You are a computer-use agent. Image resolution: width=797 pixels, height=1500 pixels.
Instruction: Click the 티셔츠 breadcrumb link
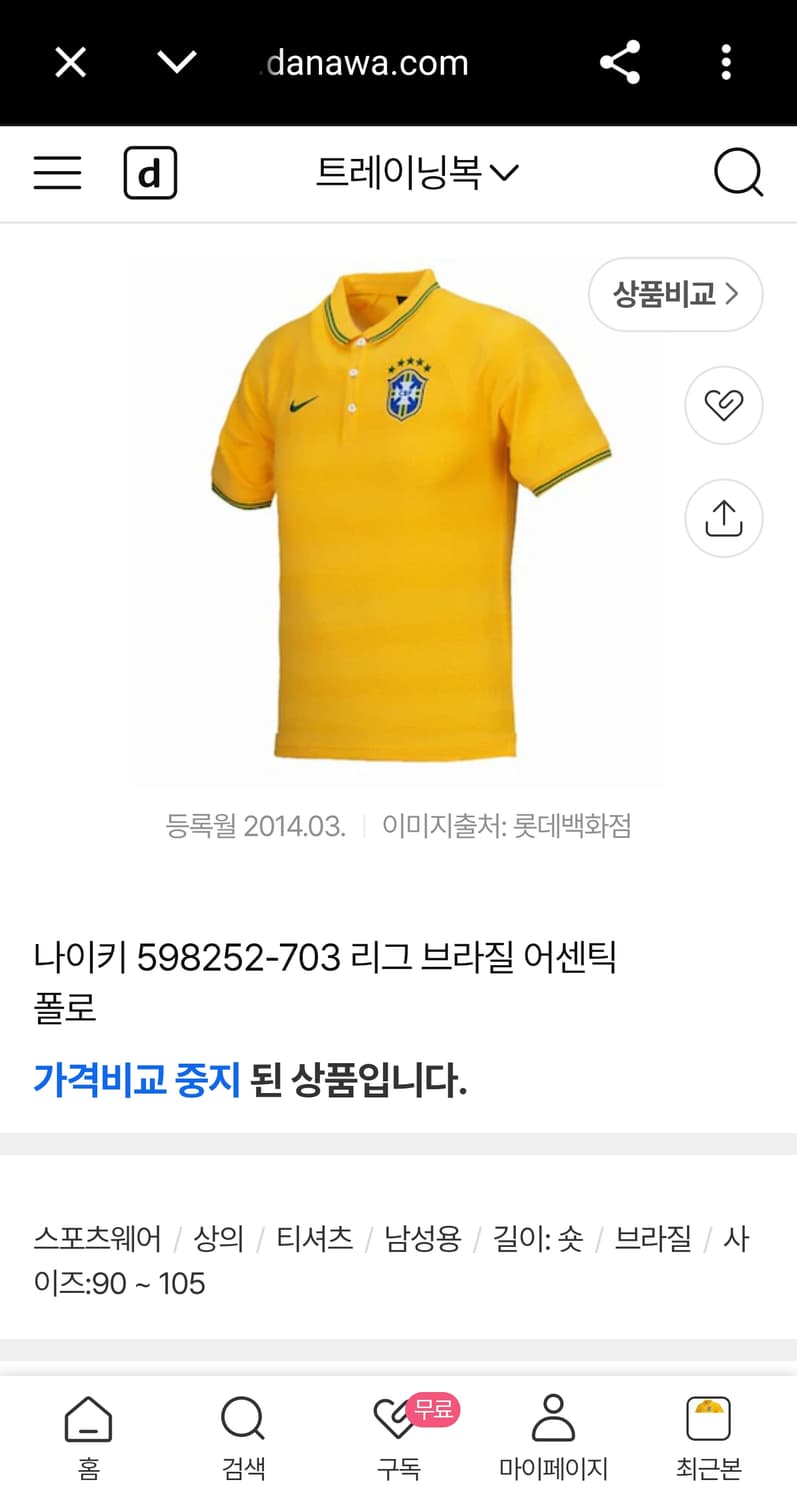(x=313, y=1238)
